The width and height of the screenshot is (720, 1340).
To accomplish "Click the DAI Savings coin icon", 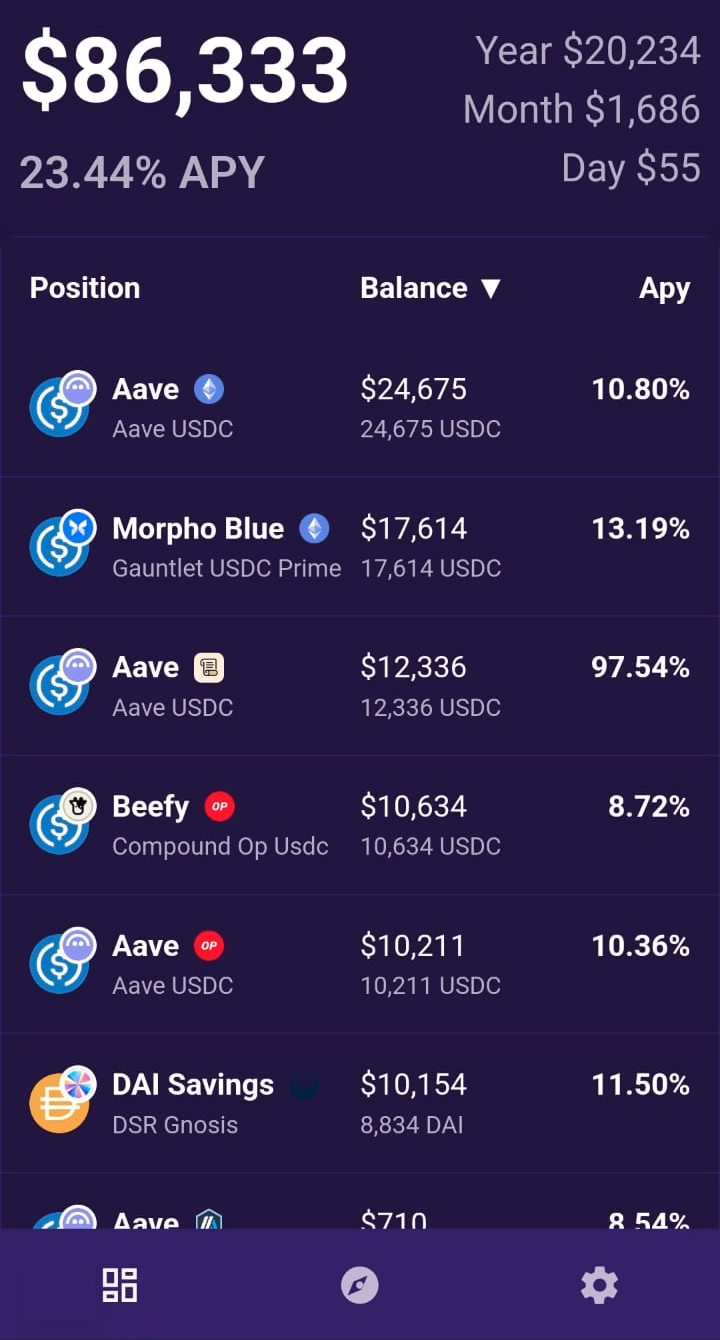I will 62,1100.
